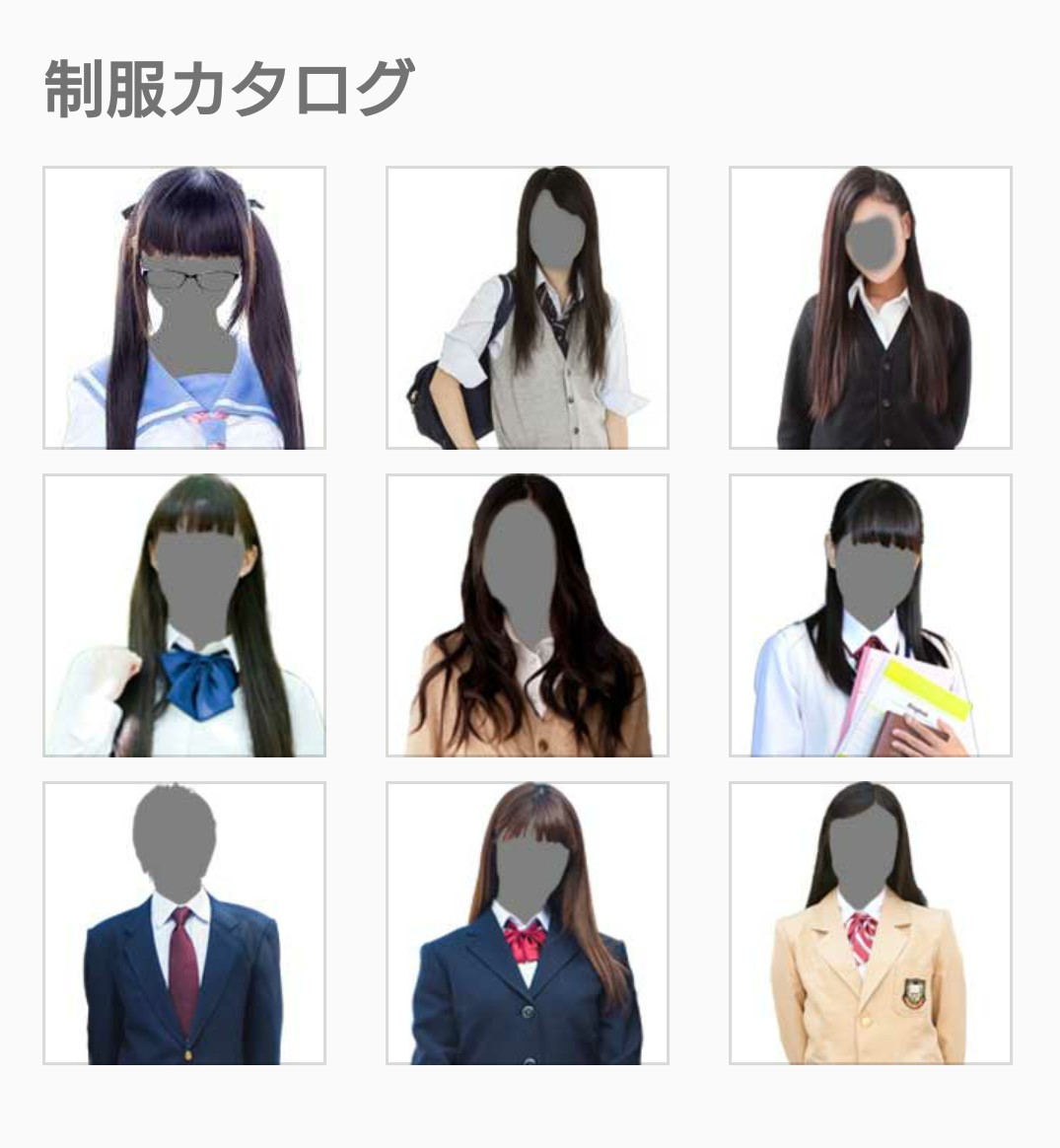Screen dimensions: 1060x1148
Task: Select the gray knit vest uniform
Action: [528, 308]
